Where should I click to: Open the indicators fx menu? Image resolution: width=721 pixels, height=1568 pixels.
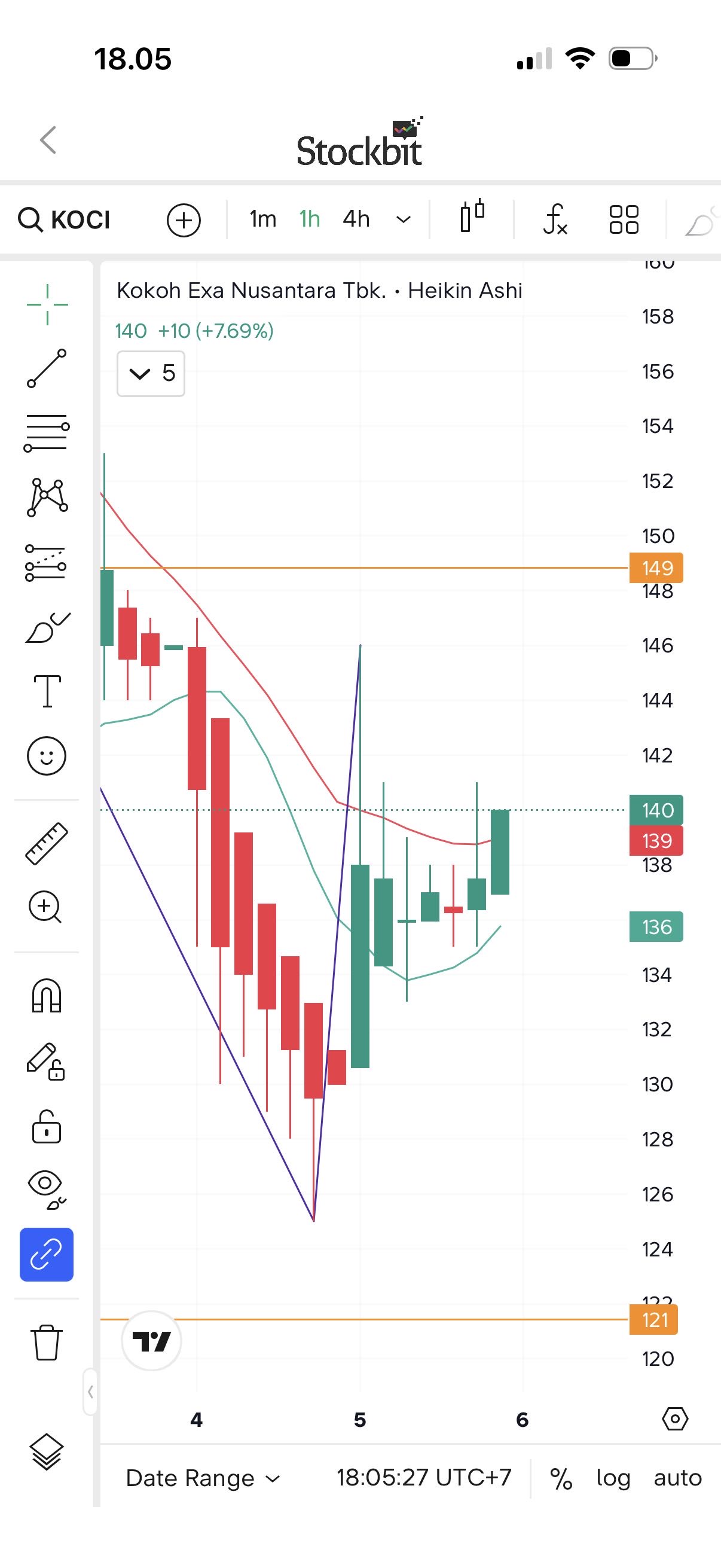coord(555,219)
